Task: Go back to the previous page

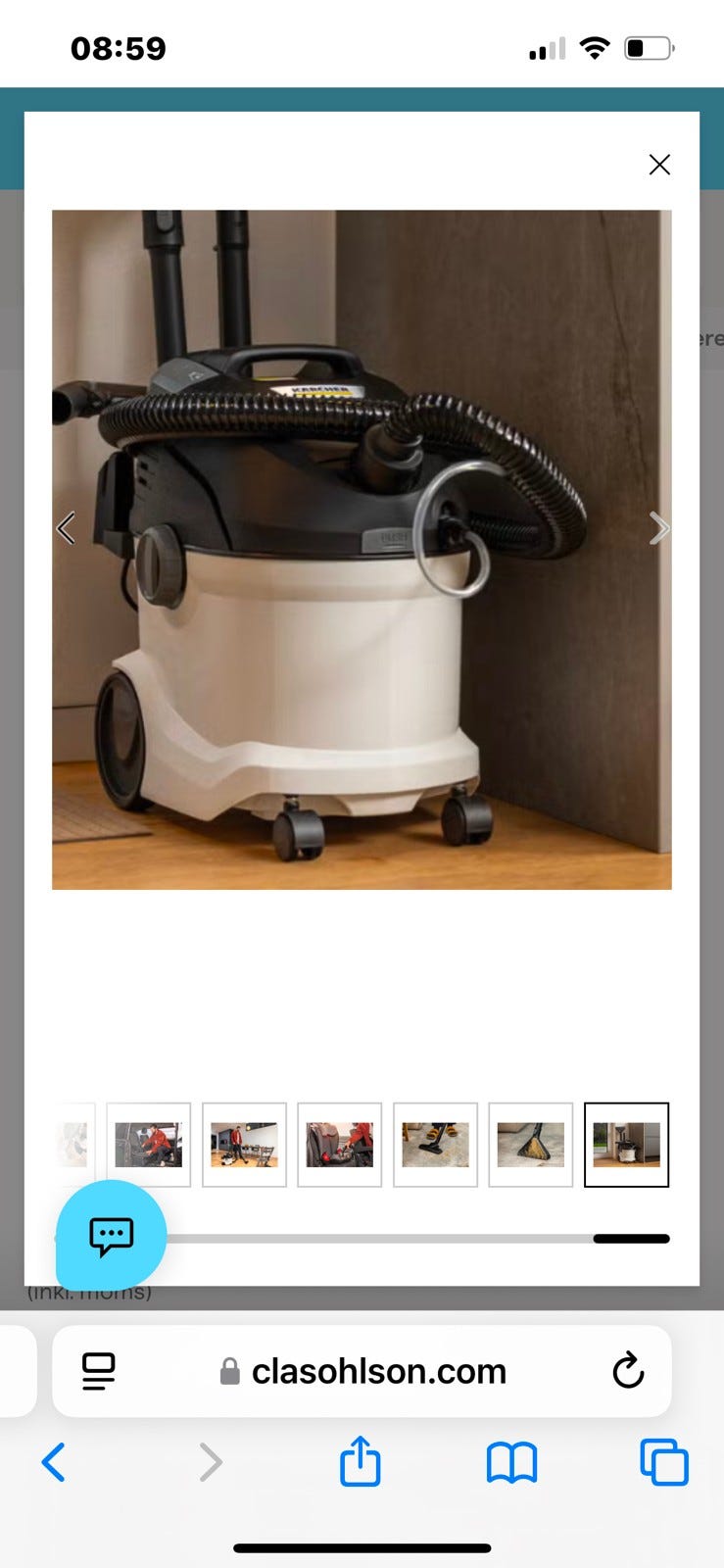Action: click(54, 1462)
